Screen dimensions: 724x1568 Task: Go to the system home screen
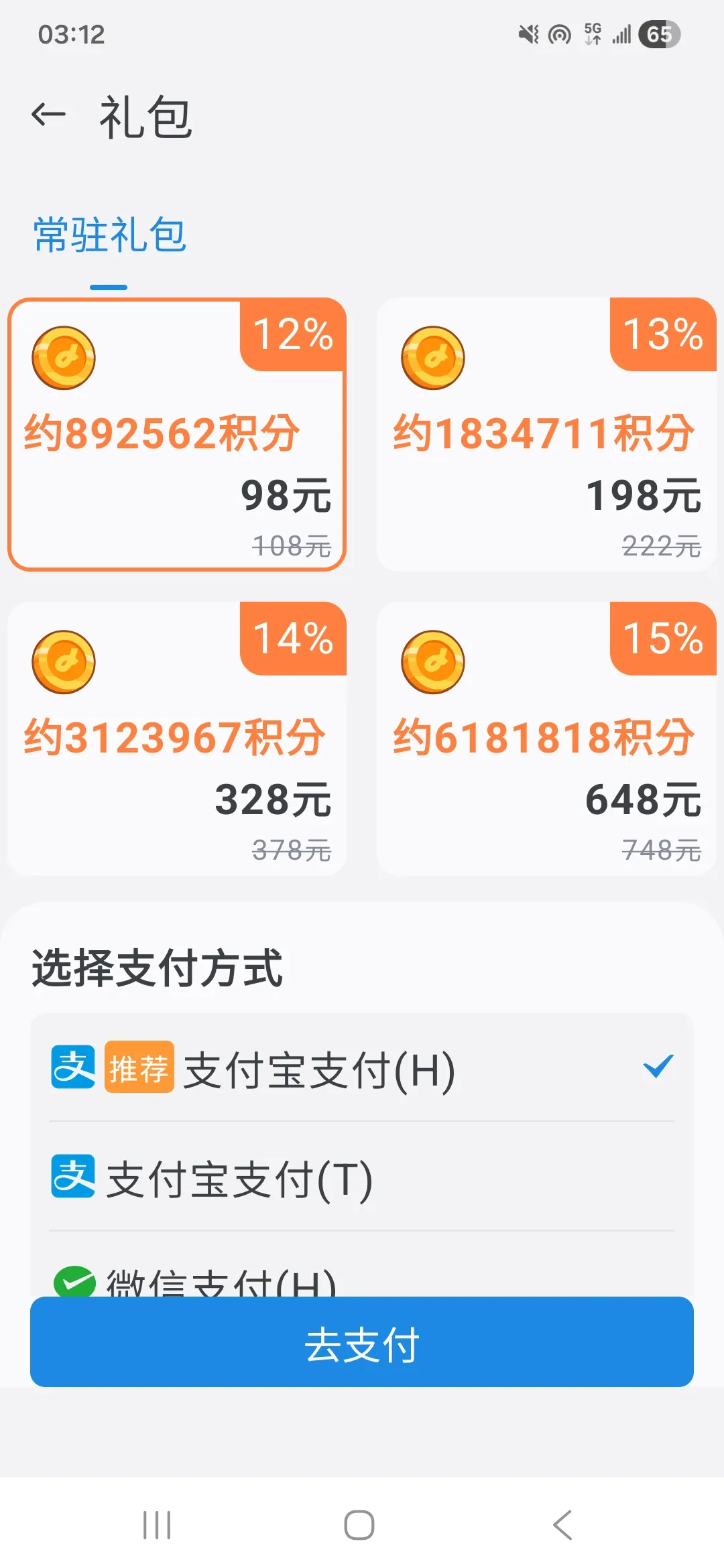[x=359, y=1526]
